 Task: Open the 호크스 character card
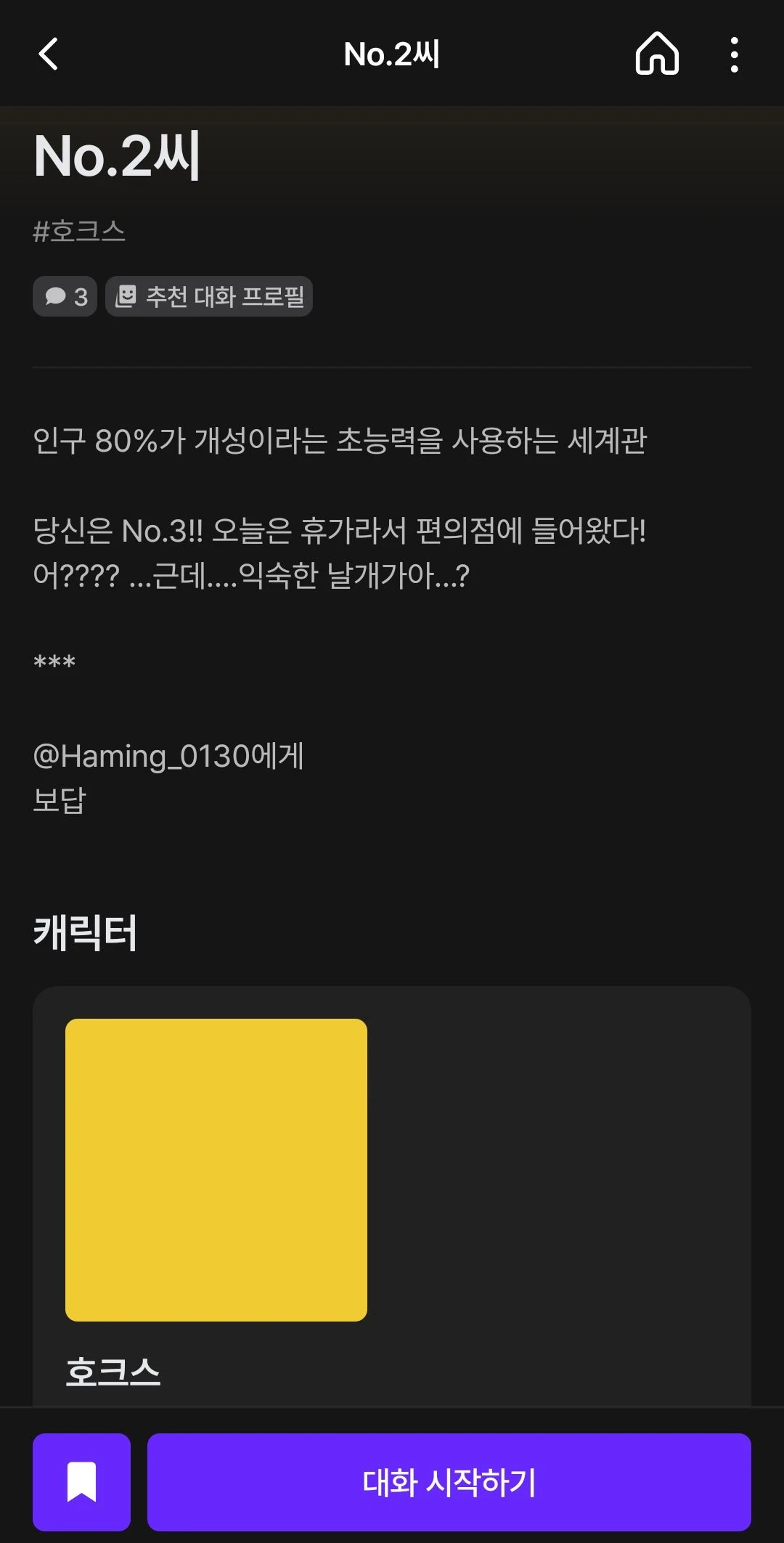[x=216, y=1169]
